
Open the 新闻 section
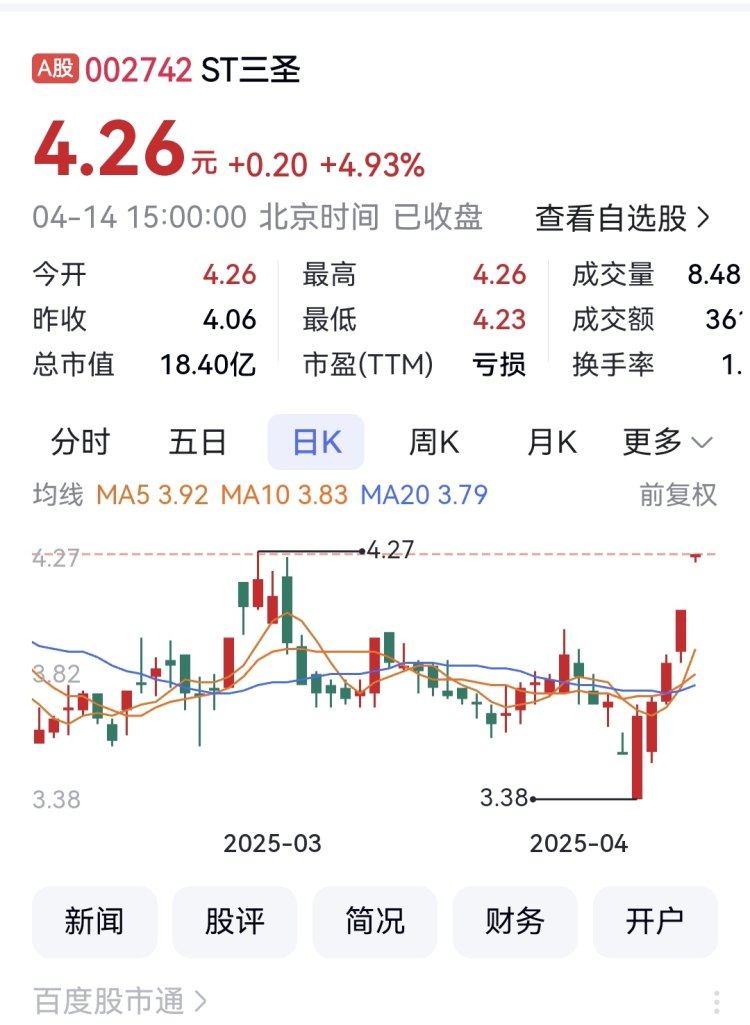(x=95, y=921)
